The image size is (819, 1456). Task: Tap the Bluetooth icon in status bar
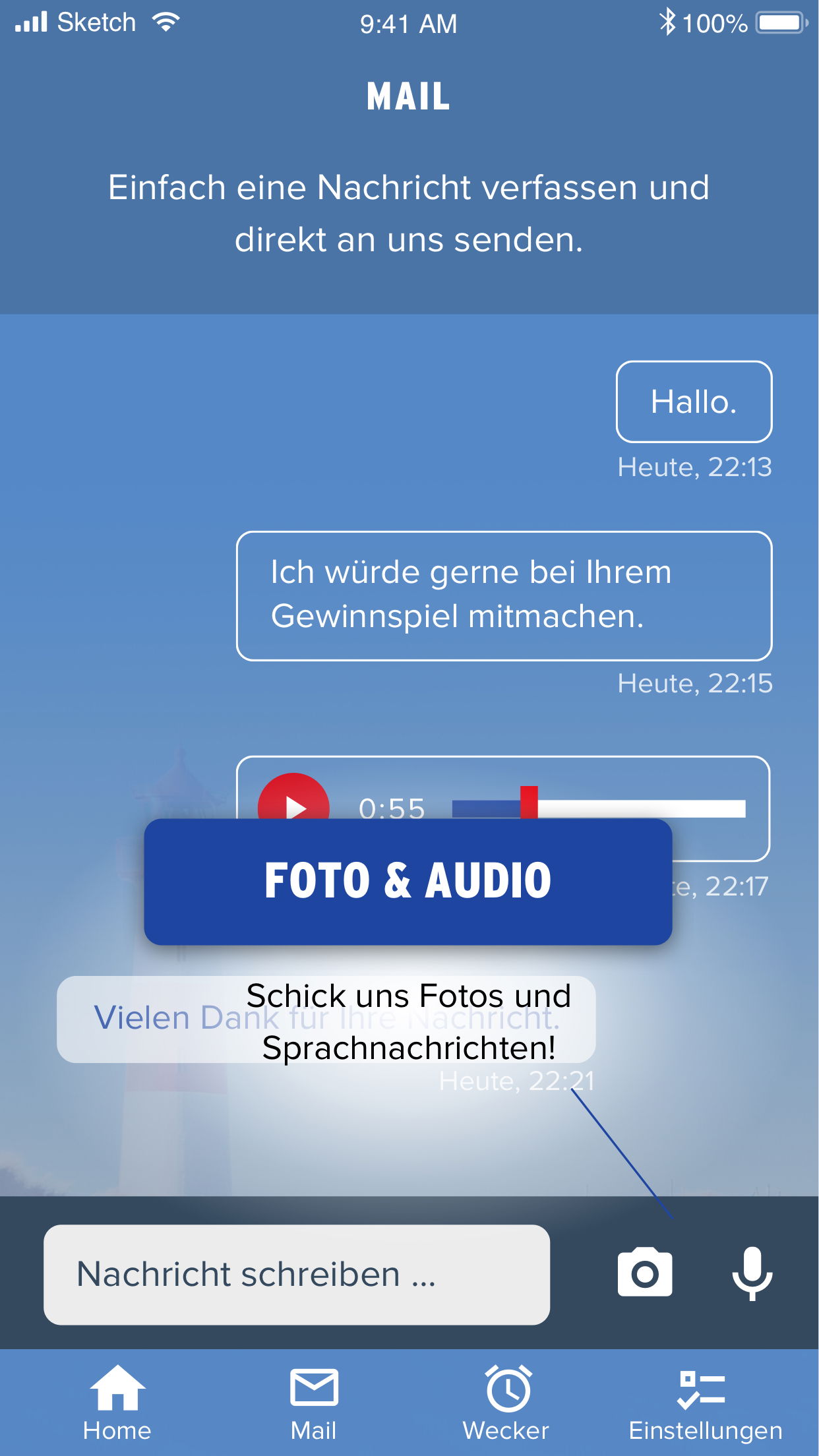669,22
